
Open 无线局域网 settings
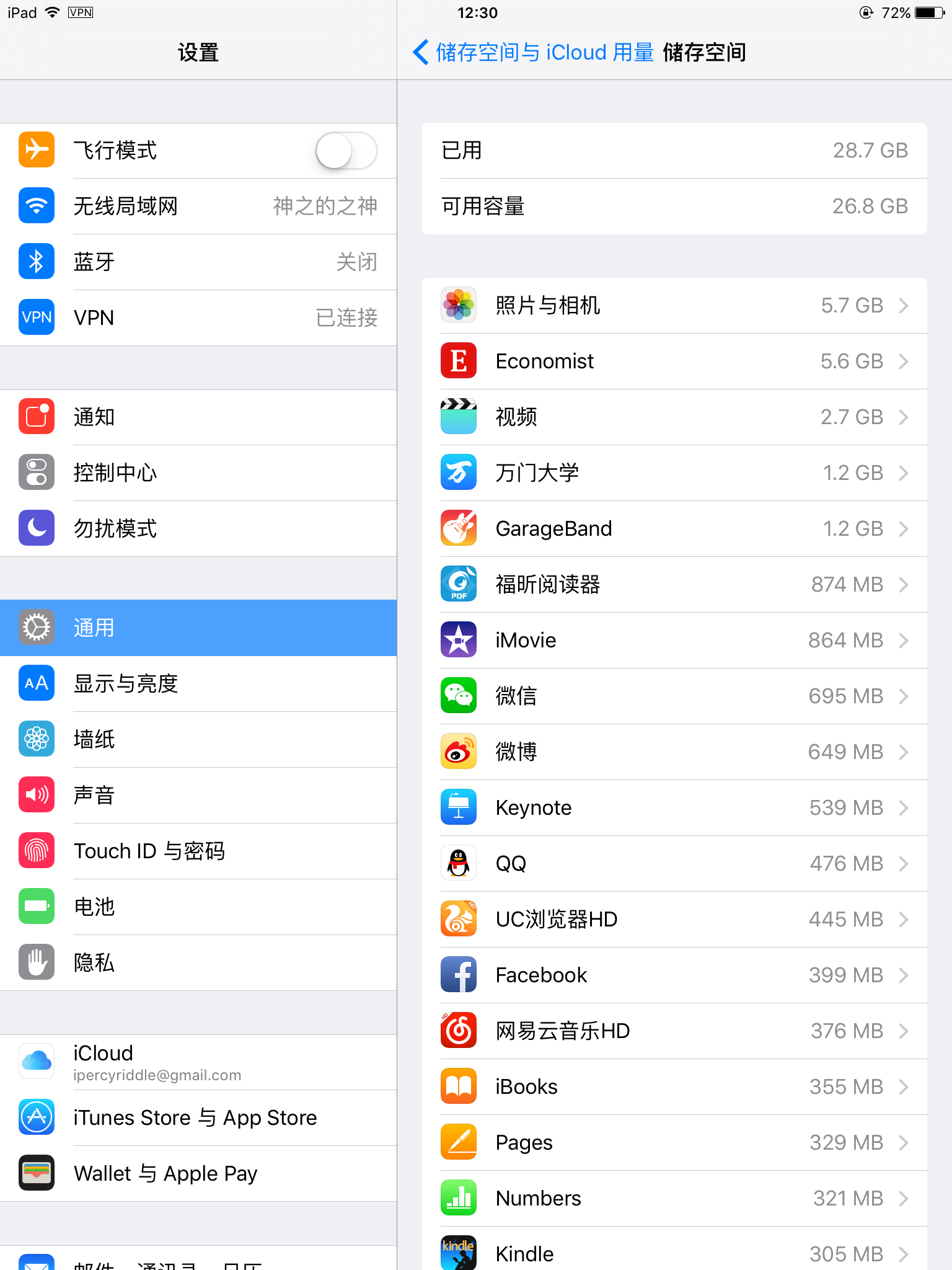pyautogui.click(x=198, y=206)
